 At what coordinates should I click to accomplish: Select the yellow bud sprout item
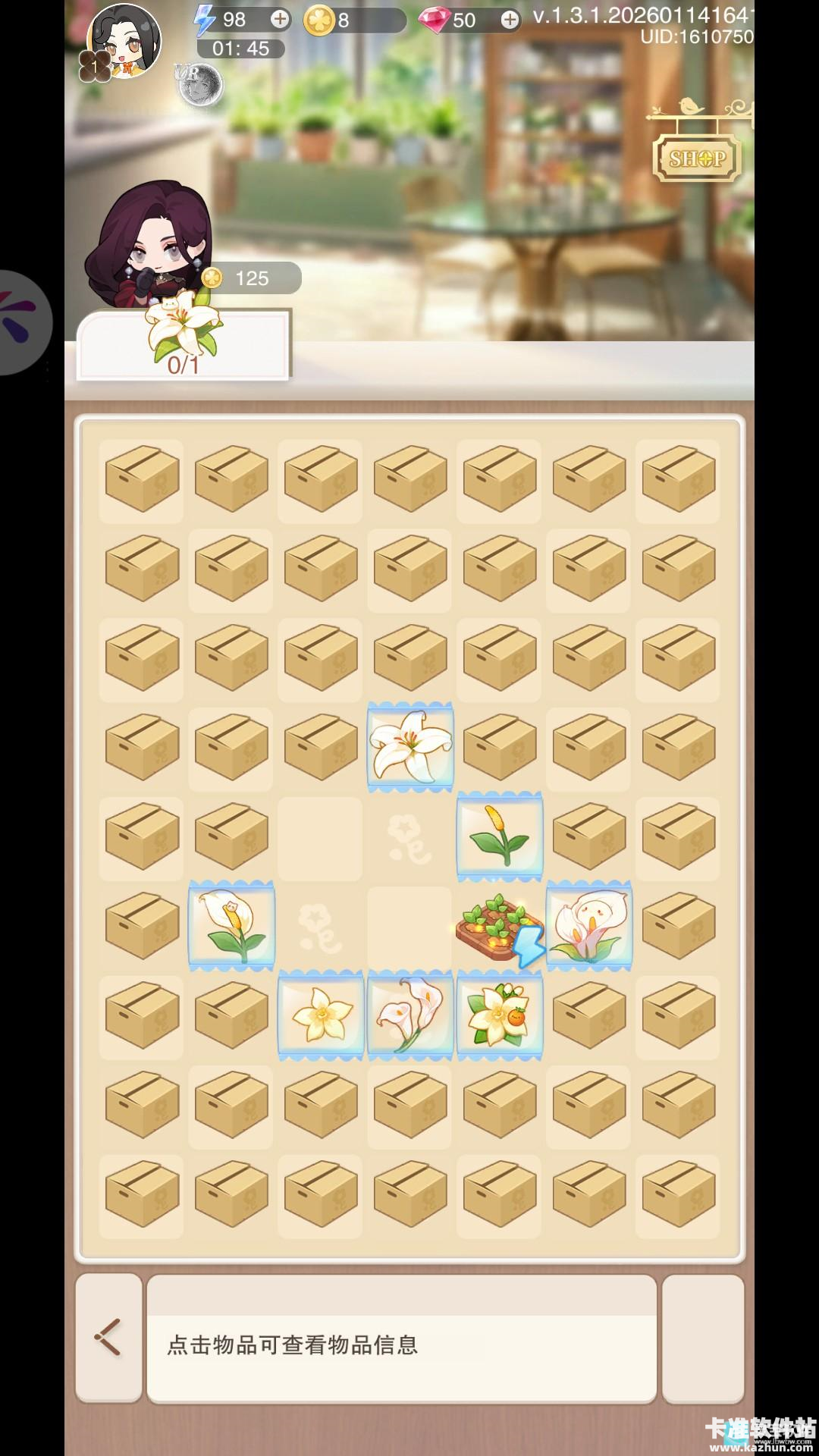tap(499, 836)
